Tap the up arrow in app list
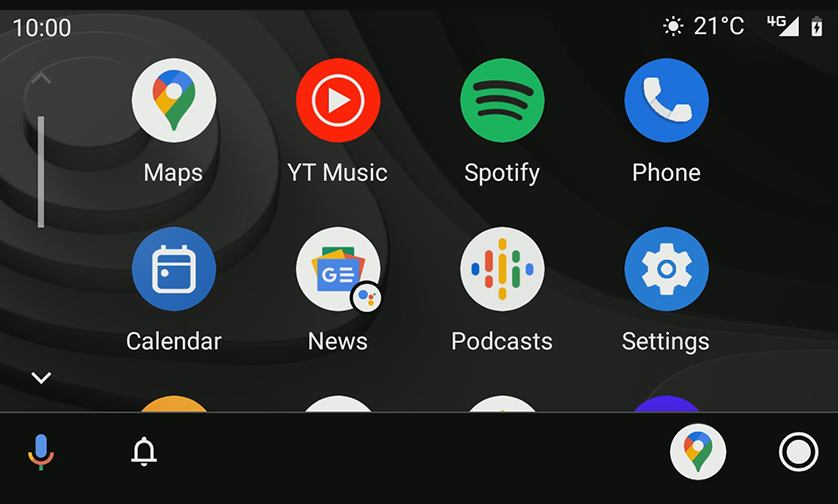 tap(41, 79)
